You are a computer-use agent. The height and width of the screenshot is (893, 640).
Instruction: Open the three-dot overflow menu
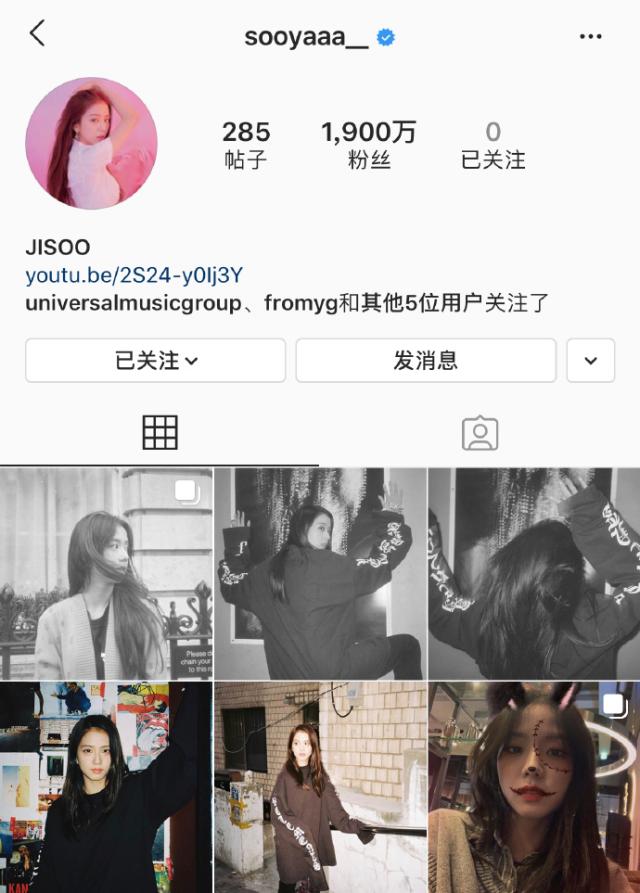pos(591,37)
